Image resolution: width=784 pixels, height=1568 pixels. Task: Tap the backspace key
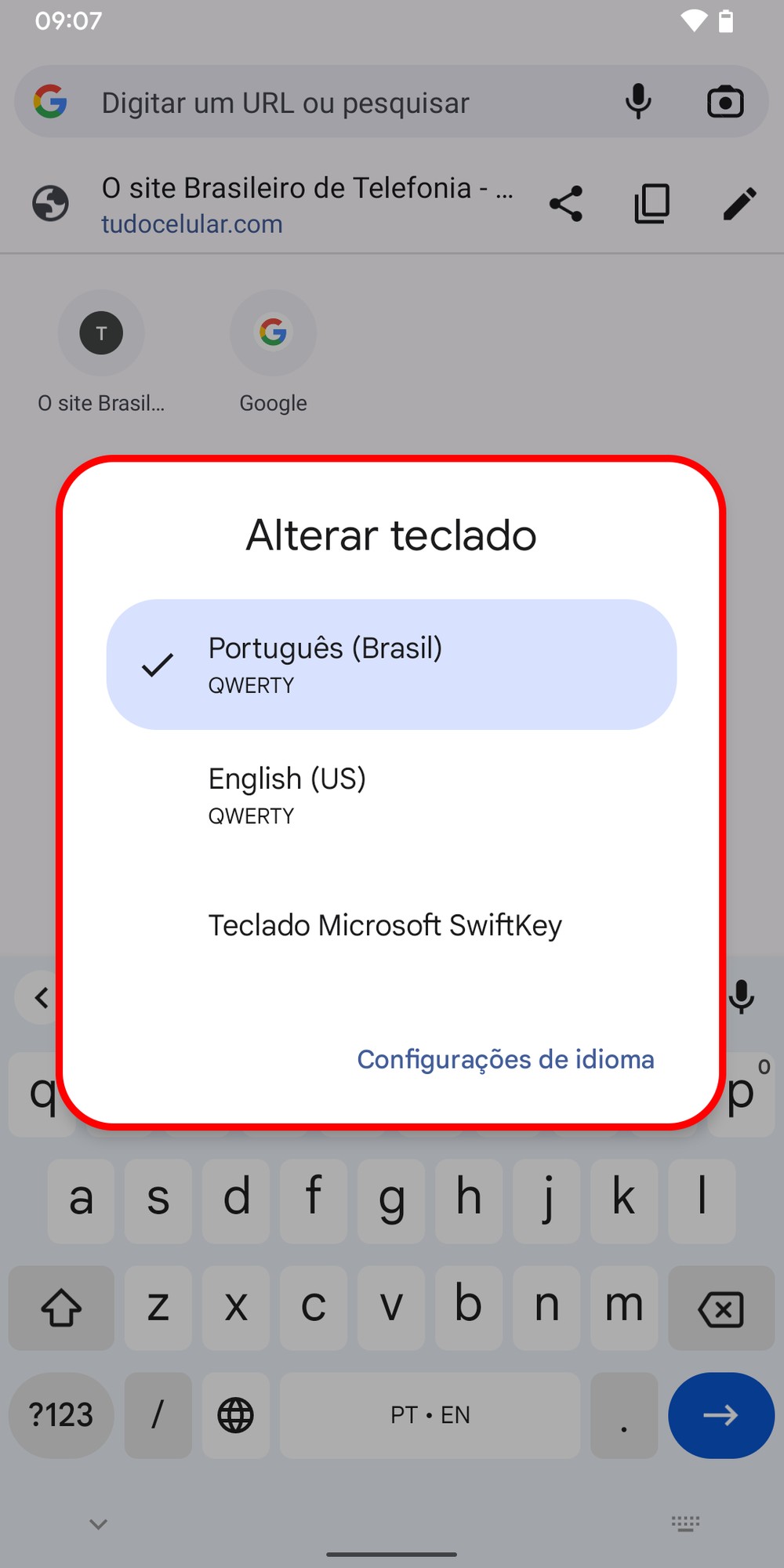pos(720,1308)
